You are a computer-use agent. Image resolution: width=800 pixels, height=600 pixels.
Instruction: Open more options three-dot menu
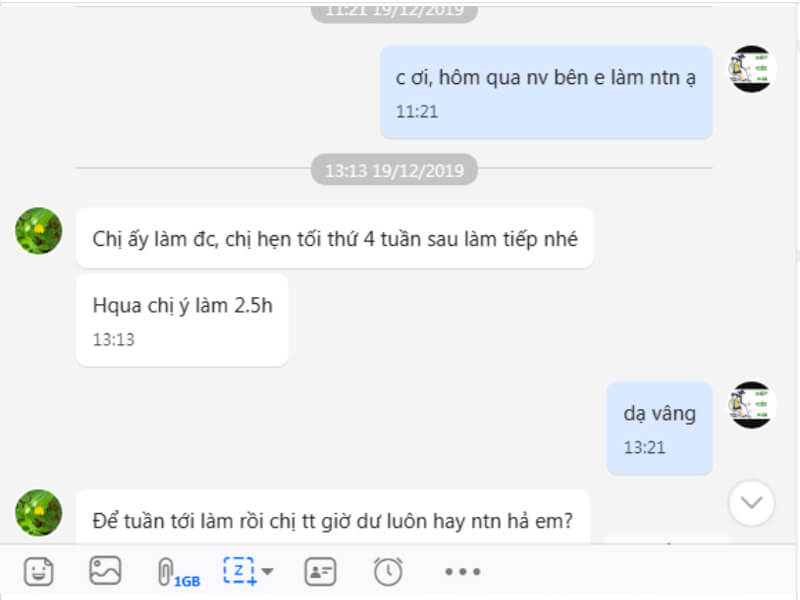click(462, 572)
